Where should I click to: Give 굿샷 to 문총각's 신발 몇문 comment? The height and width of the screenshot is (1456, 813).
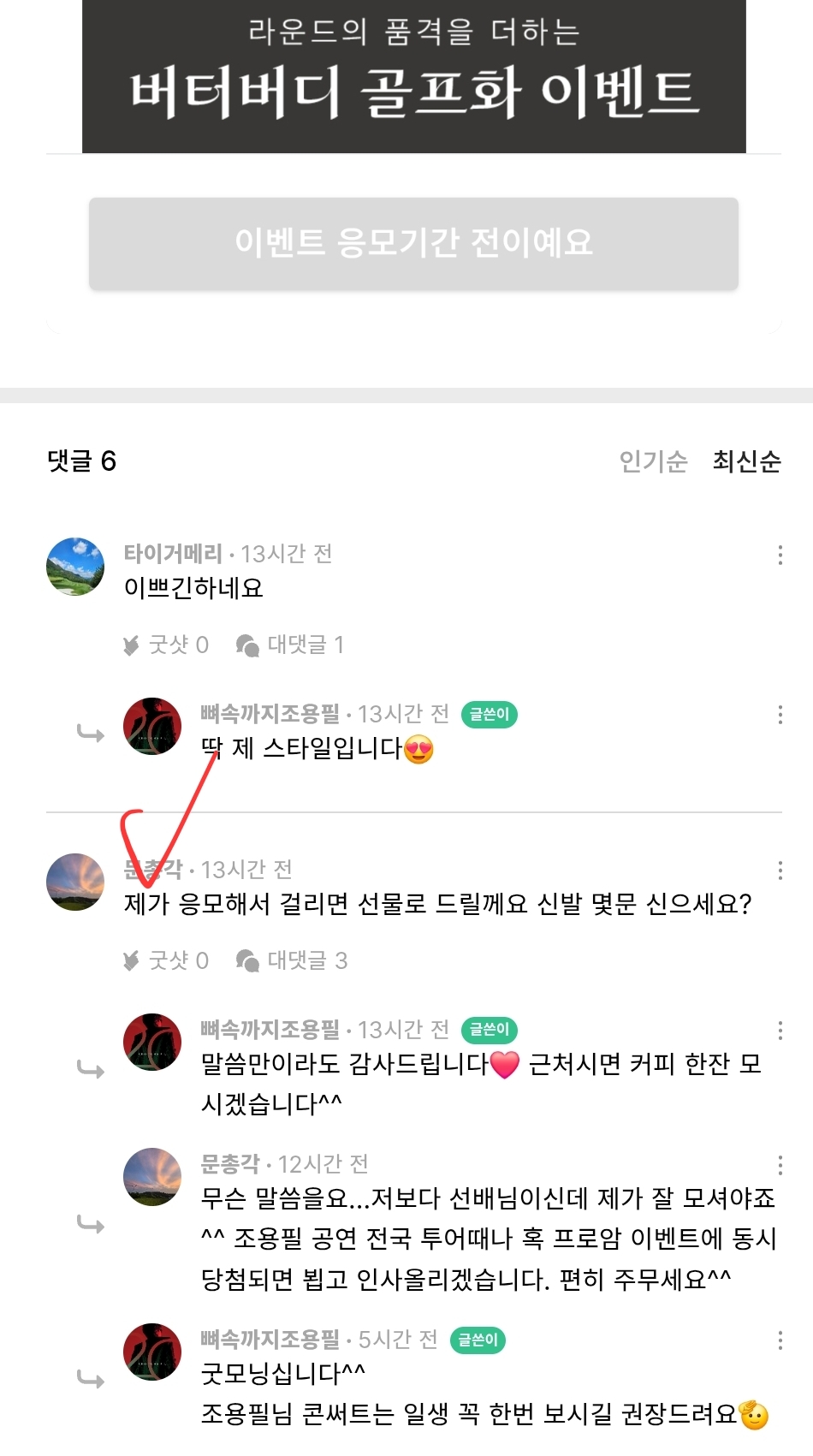point(166,960)
